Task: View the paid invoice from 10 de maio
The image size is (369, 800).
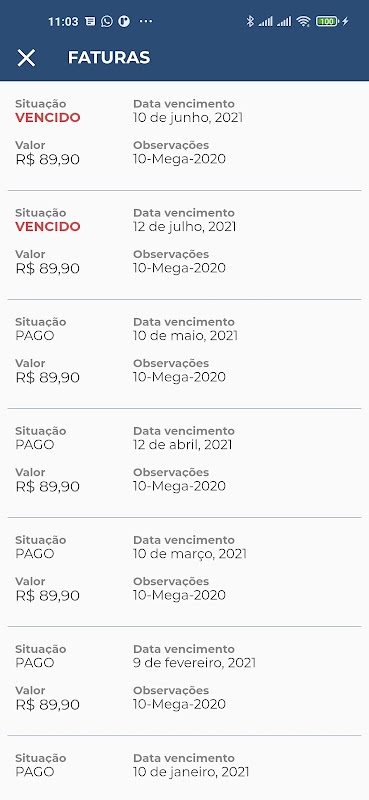Action: (x=184, y=354)
